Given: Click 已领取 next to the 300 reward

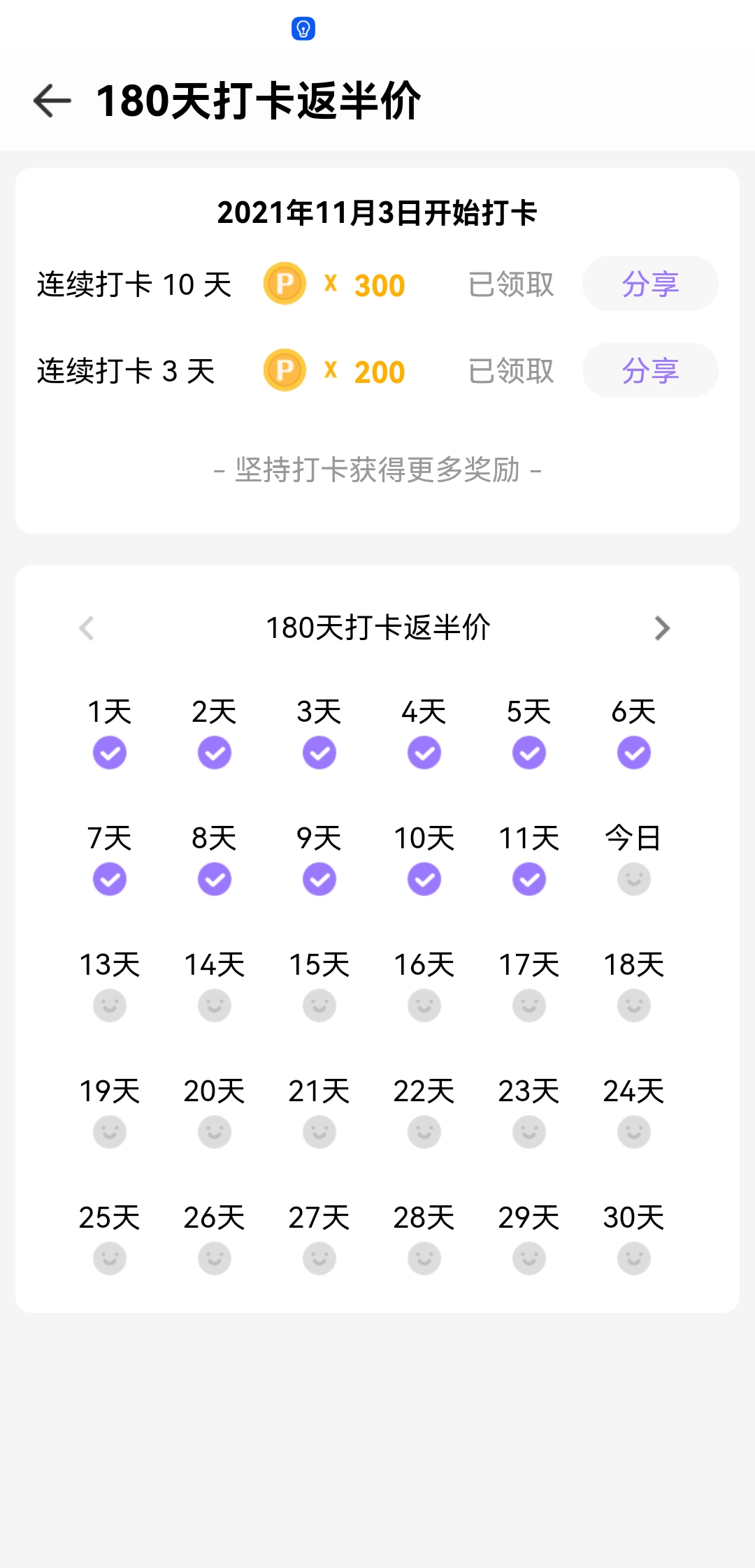Looking at the screenshot, I should [x=511, y=284].
